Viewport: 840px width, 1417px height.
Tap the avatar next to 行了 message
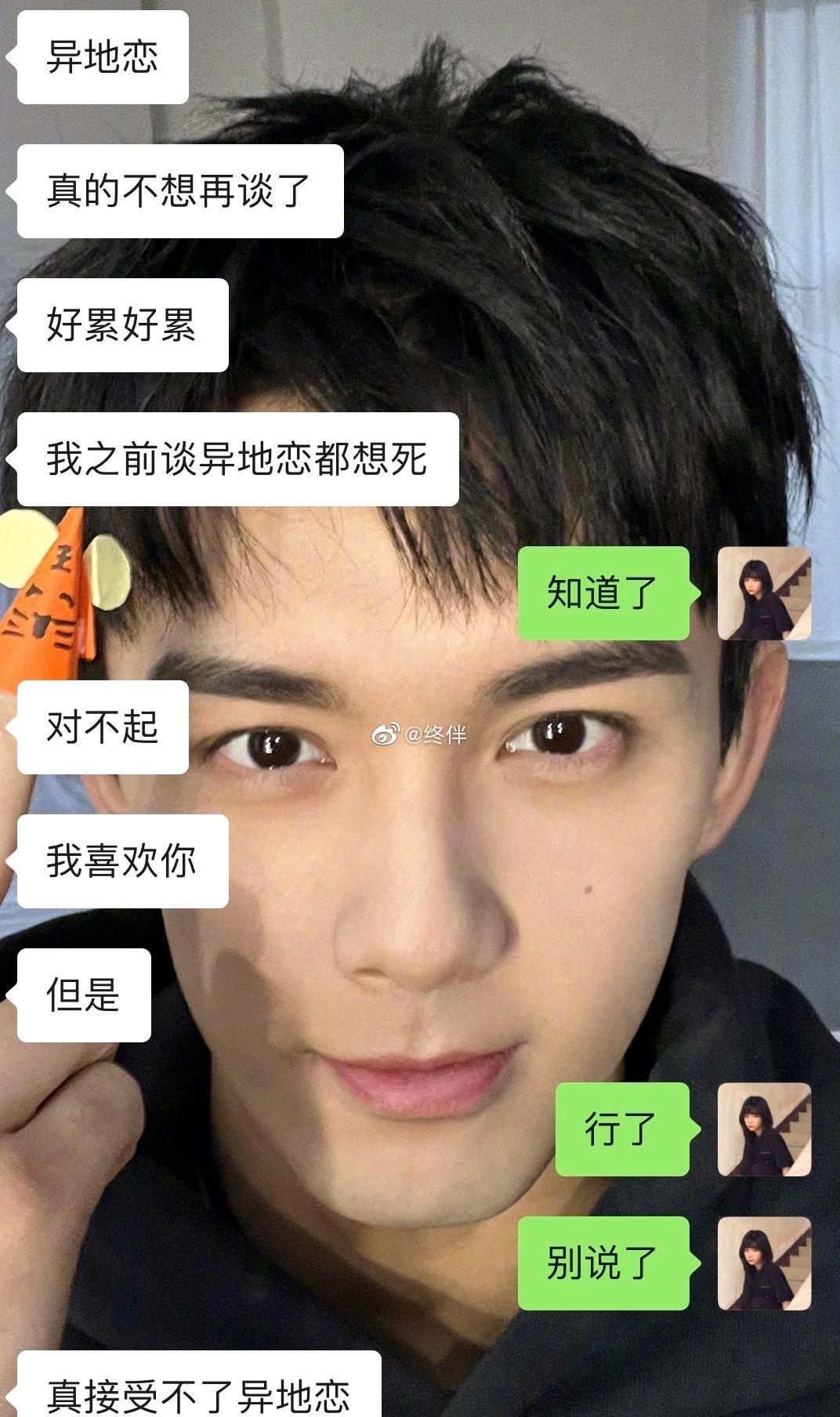[x=764, y=1129]
